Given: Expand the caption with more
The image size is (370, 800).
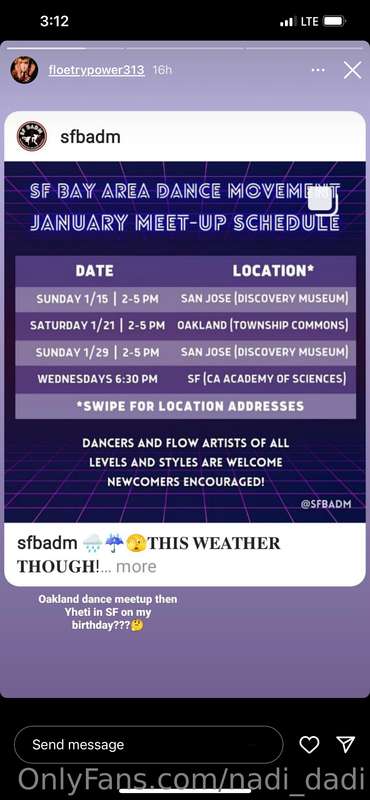Looking at the screenshot, I should click(136, 566).
